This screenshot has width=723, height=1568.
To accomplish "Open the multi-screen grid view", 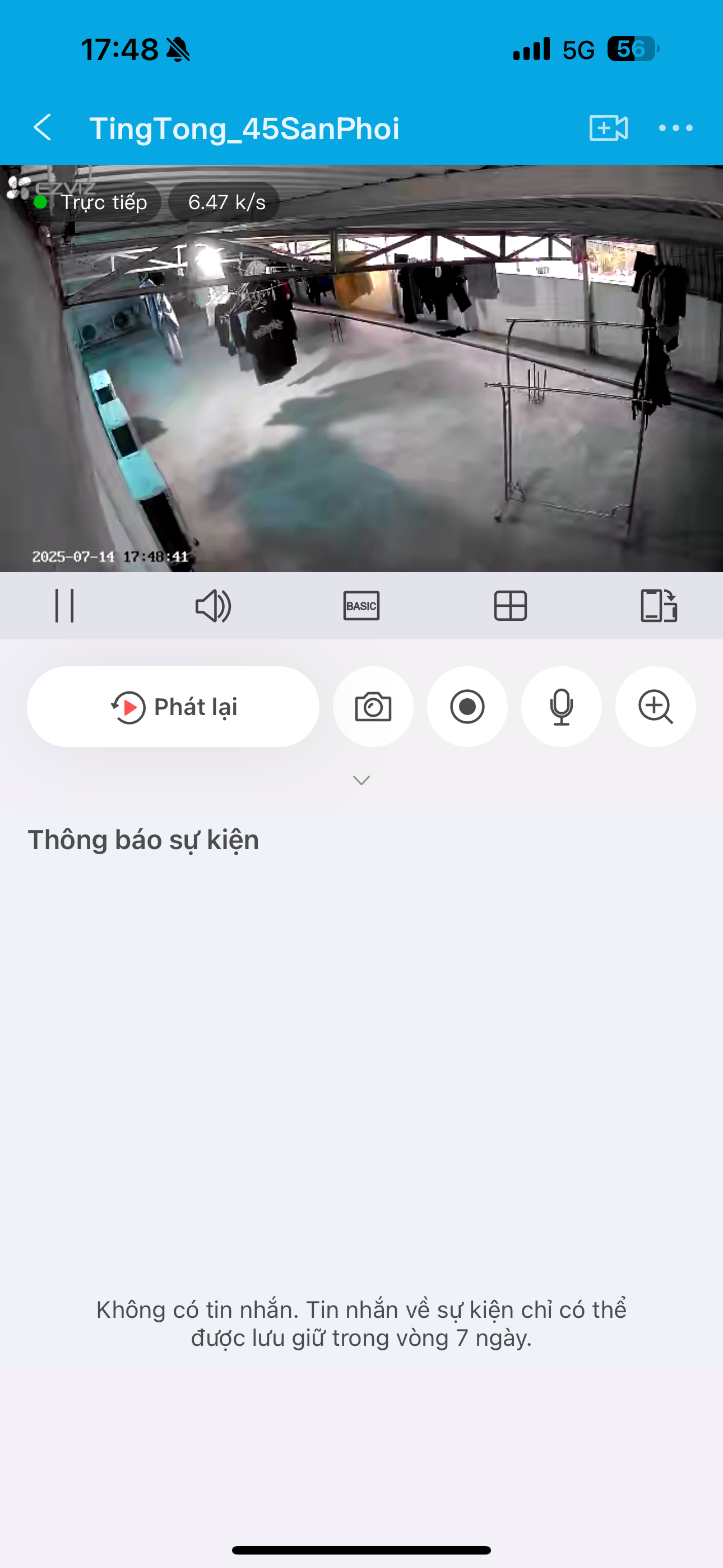I will click(510, 606).
